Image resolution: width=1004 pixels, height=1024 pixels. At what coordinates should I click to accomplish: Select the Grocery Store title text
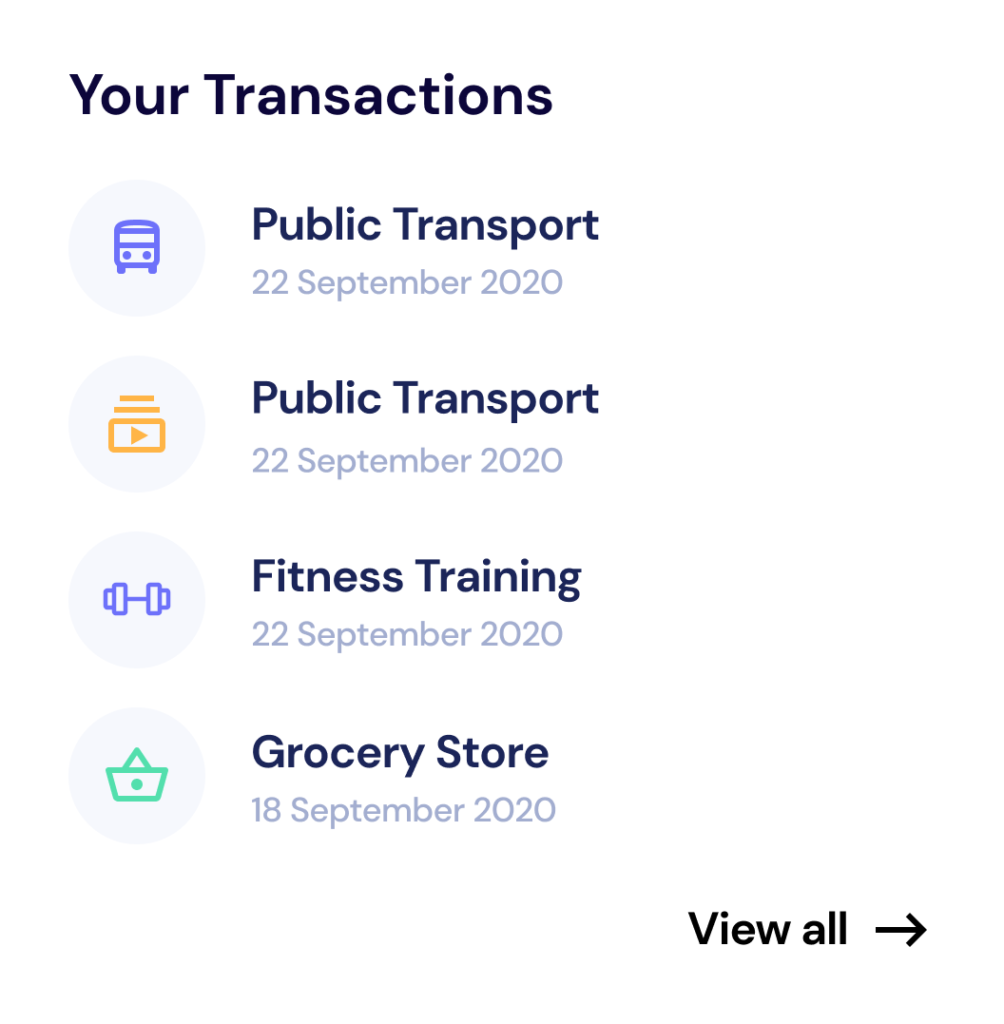click(x=400, y=753)
